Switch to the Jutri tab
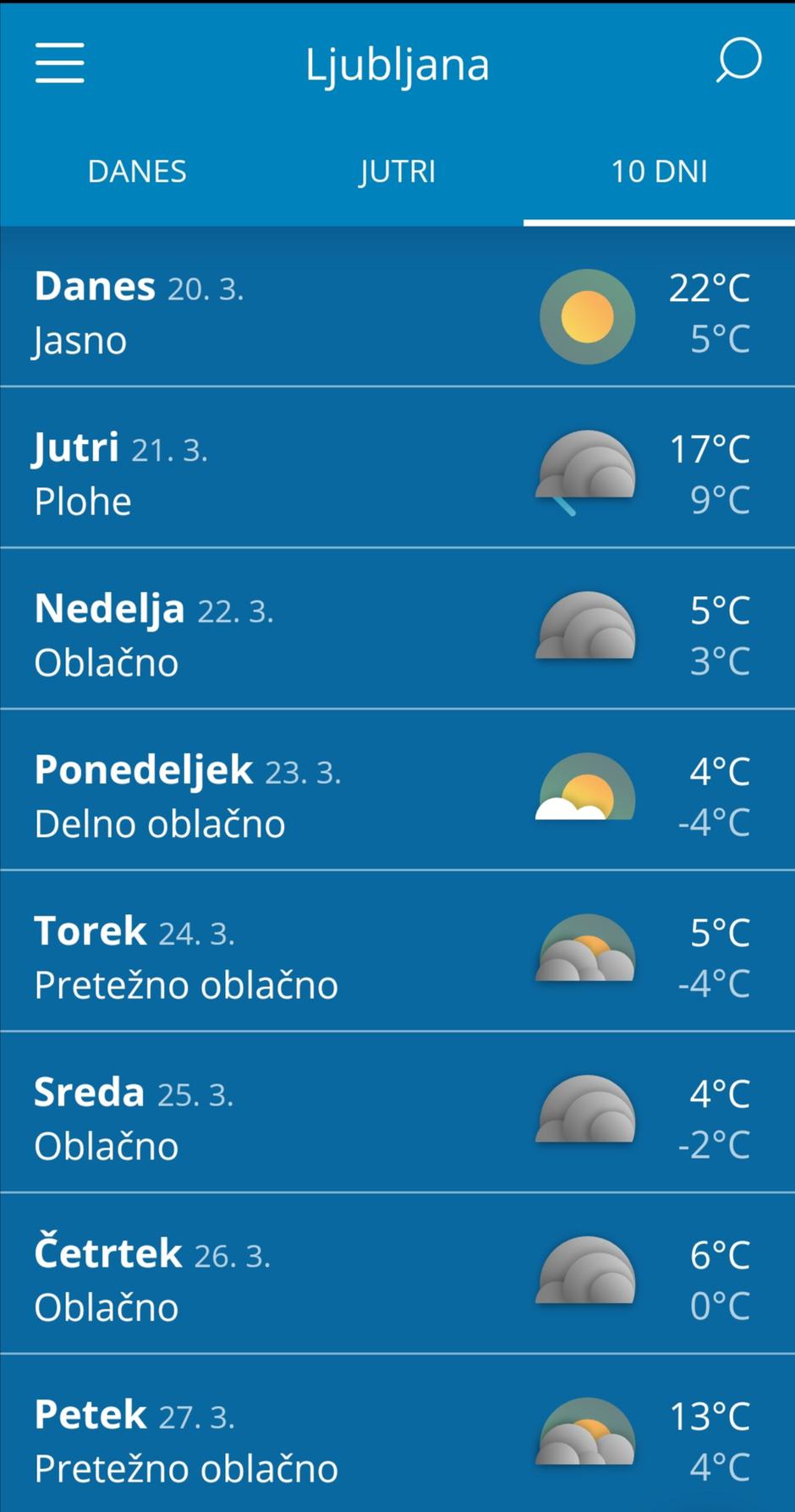This screenshot has width=795, height=1512. pyautogui.click(x=397, y=172)
